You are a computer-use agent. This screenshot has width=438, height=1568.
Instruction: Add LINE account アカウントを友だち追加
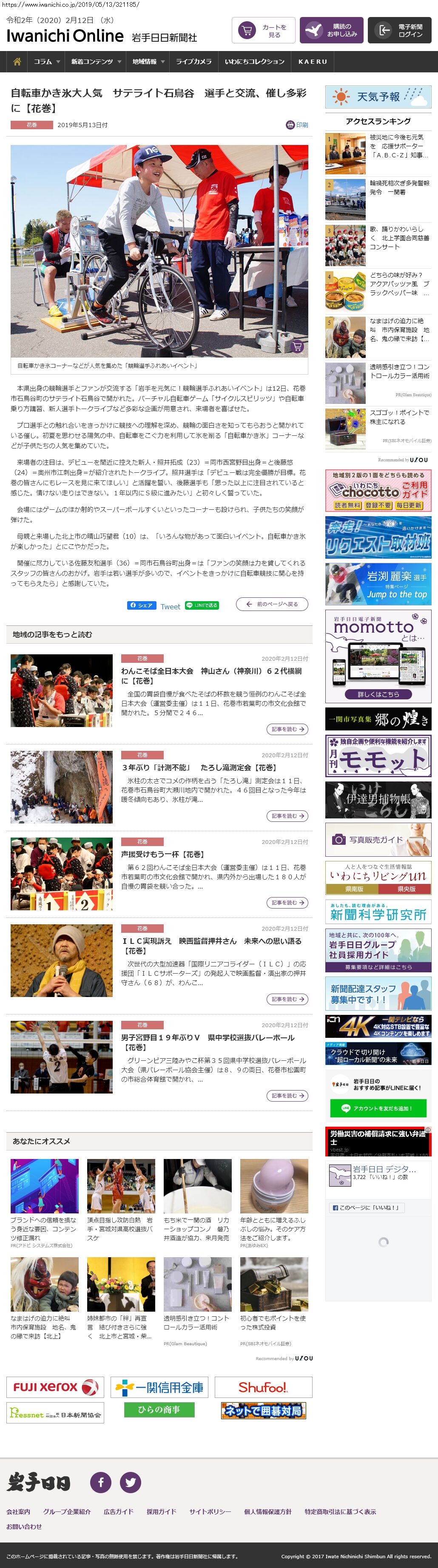coord(378,1108)
